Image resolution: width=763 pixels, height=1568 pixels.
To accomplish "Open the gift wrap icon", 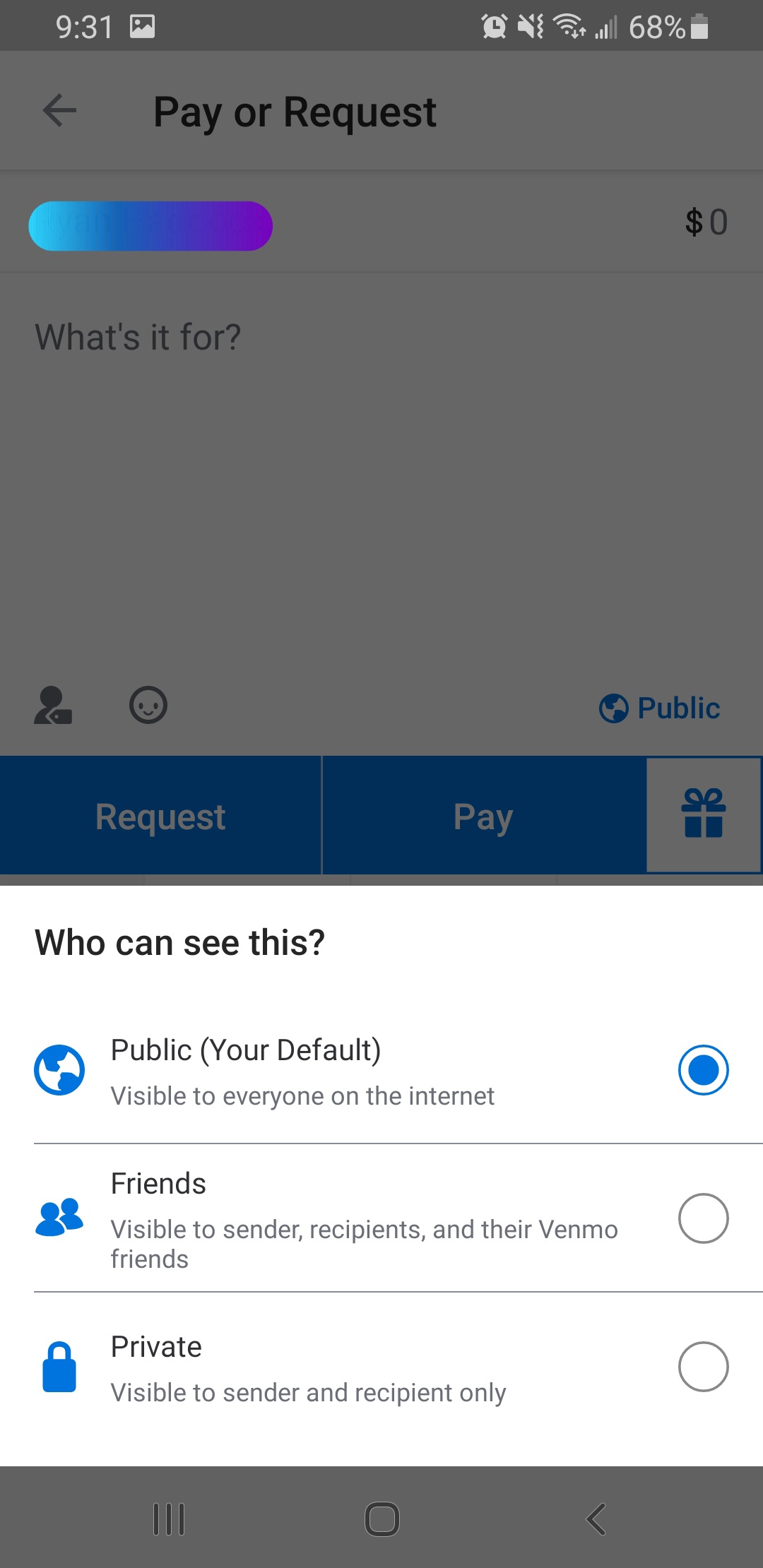I will point(704,814).
